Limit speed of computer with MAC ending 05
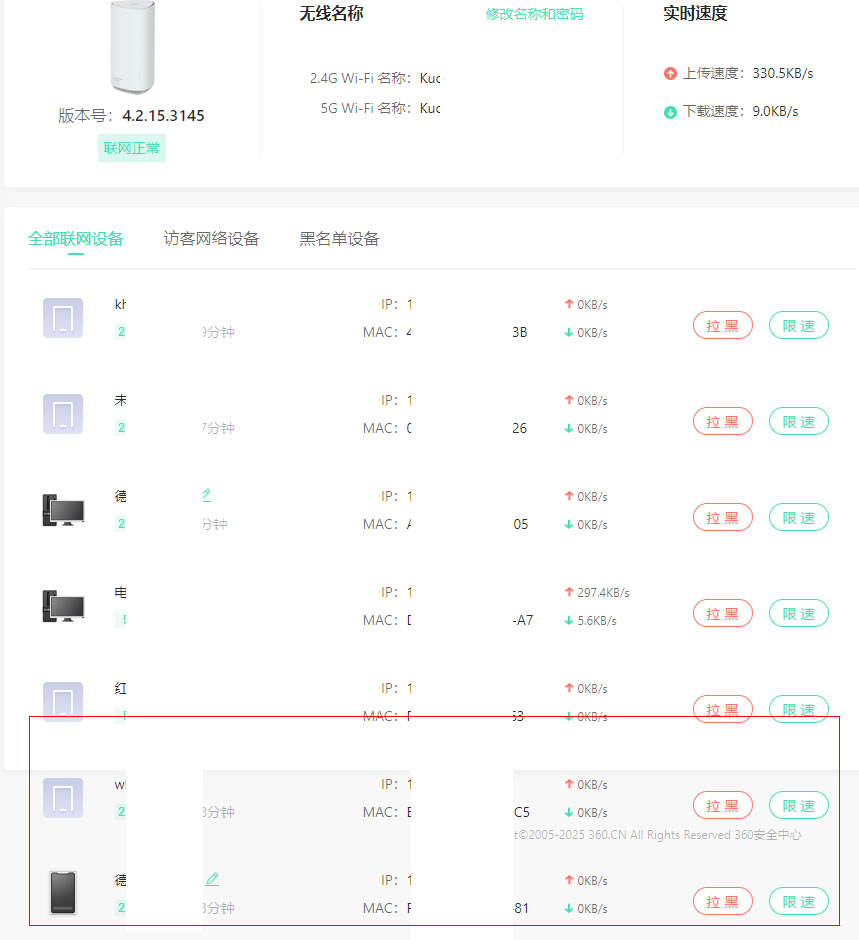 point(798,517)
